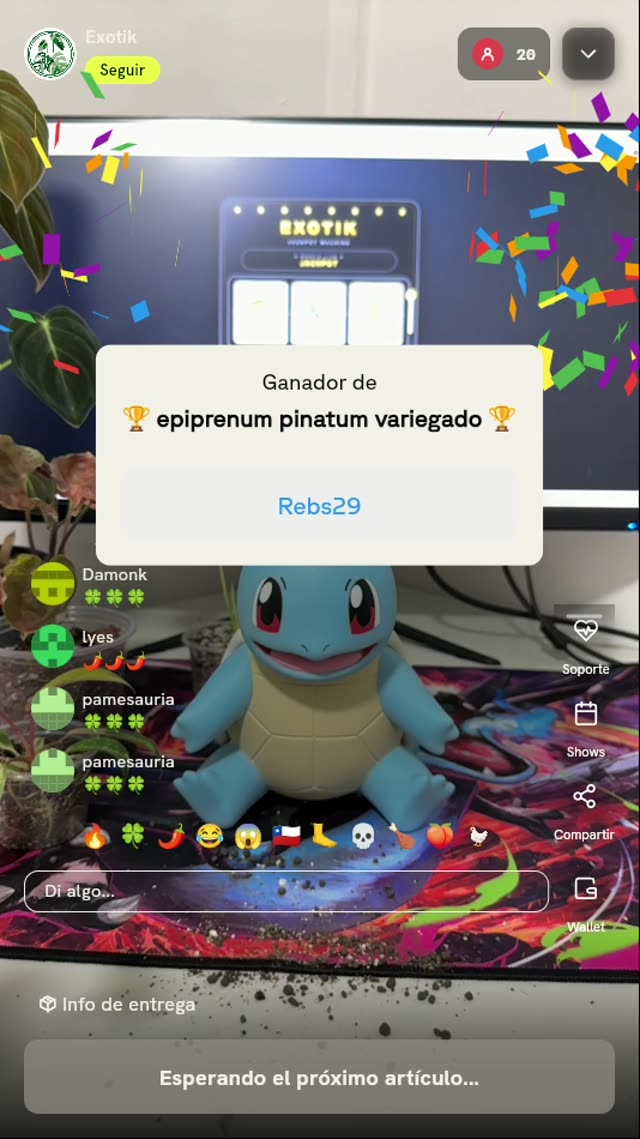
Task: Send the laughing emoji reaction
Action: click(209, 836)
